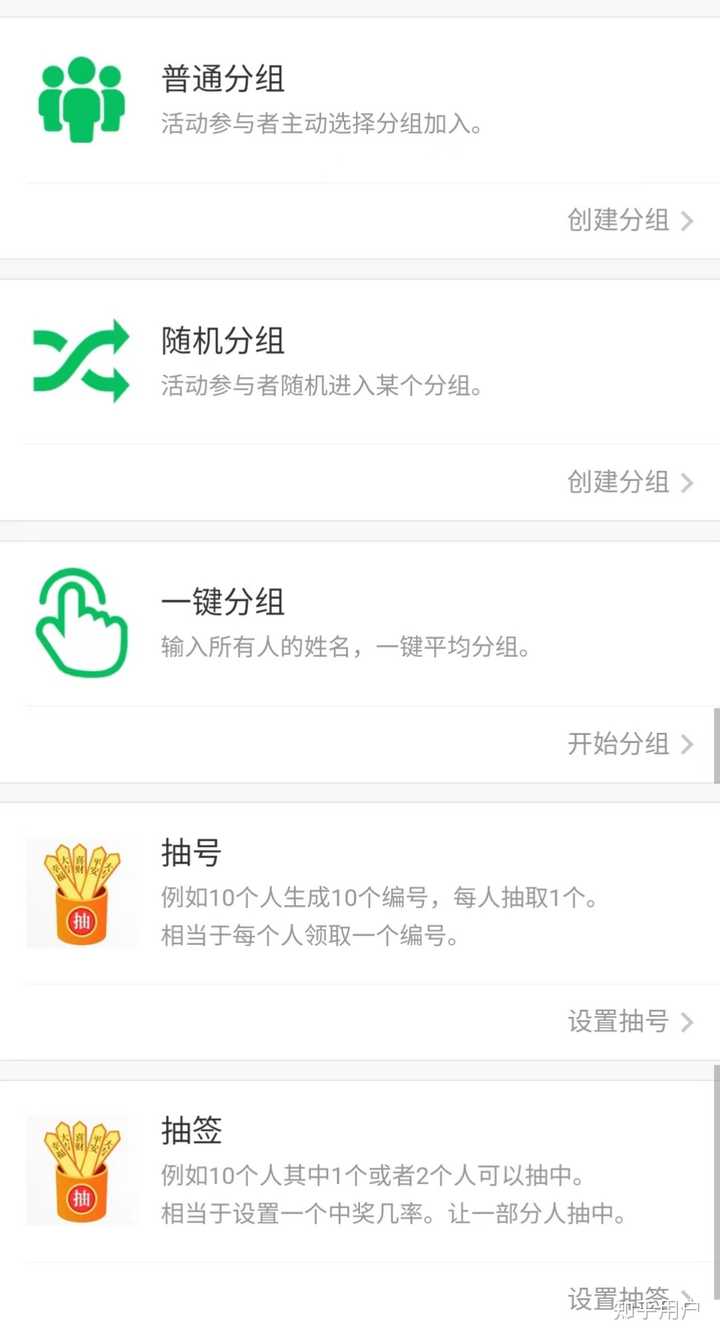The image size is (720, 1335).
Task: Click the 开始分组 link
Action: (x=618, y=744)
